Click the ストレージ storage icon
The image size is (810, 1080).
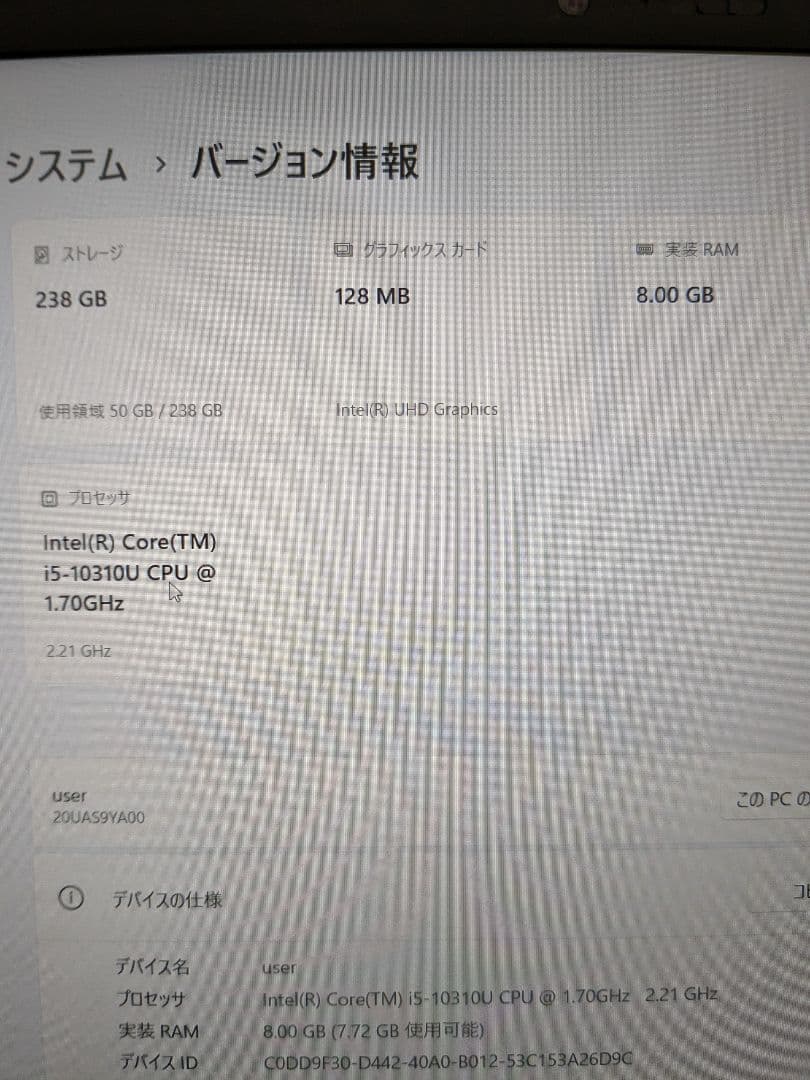pyautogui.click(x=41, y=254)
